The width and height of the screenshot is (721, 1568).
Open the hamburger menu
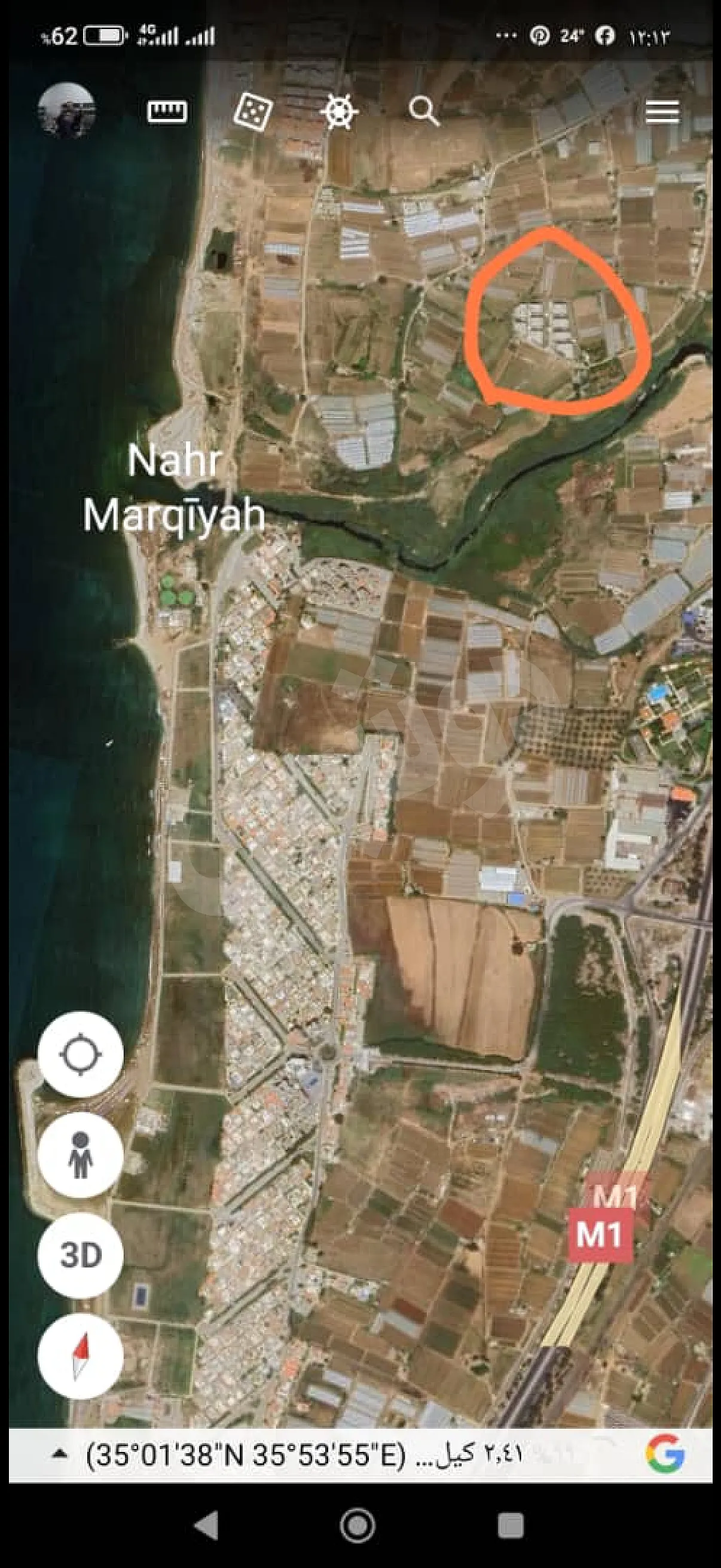[662, 112]
